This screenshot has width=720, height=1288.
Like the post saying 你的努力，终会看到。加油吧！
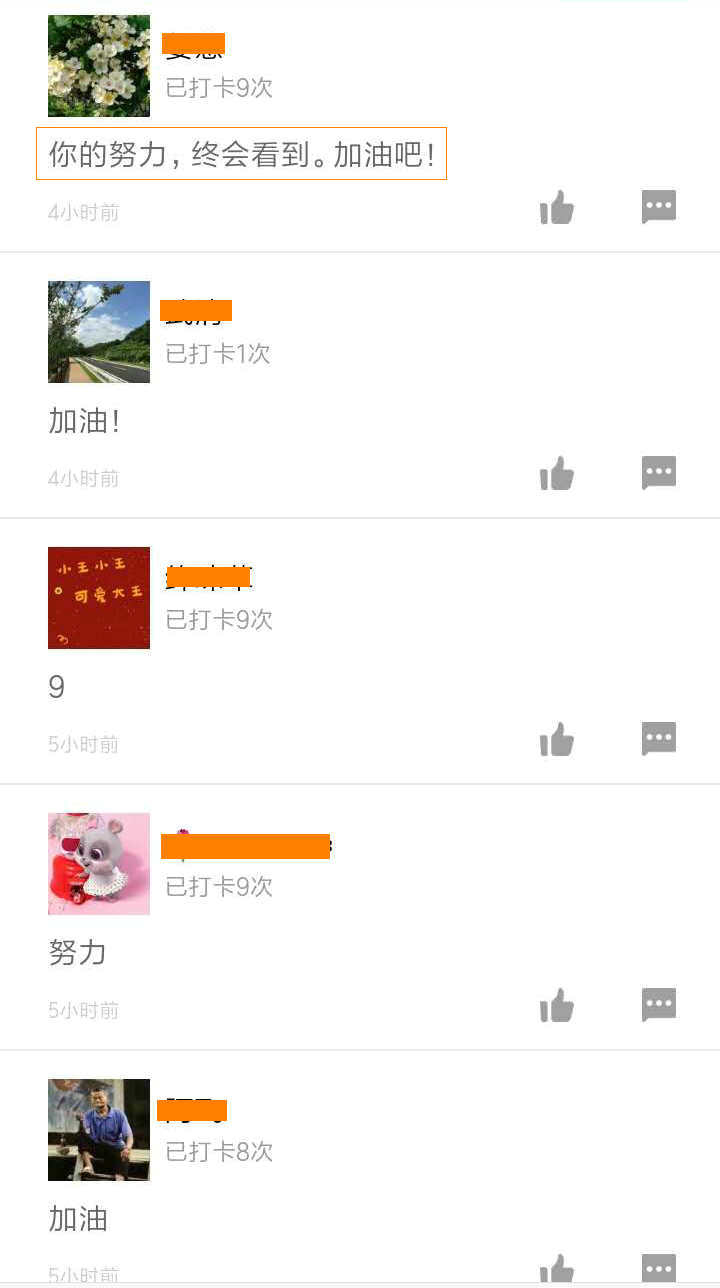click(556, 207)
